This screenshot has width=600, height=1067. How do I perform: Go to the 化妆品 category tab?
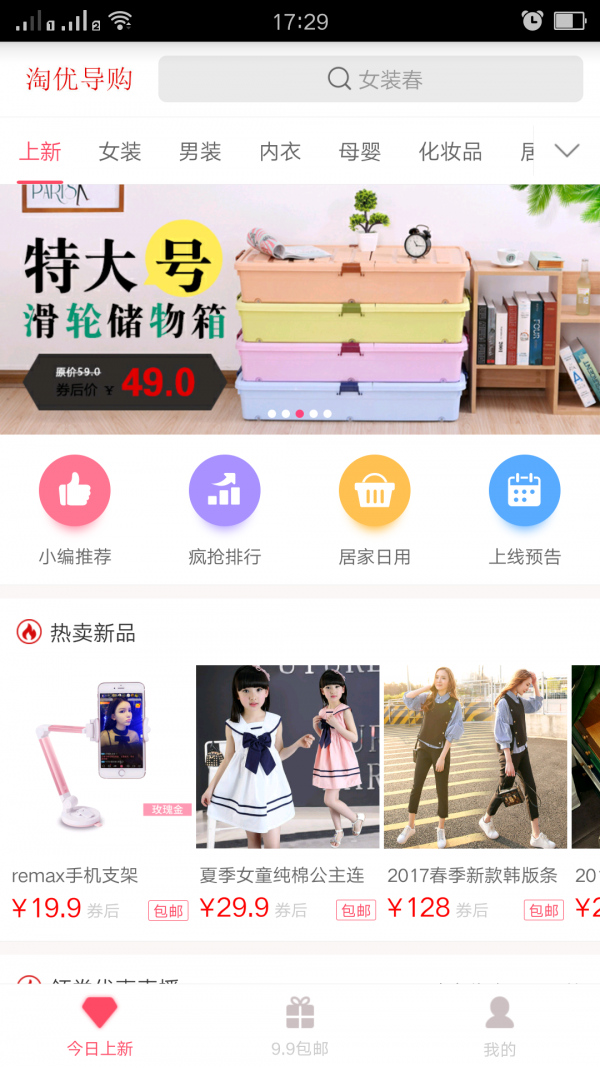coord(450,151)
